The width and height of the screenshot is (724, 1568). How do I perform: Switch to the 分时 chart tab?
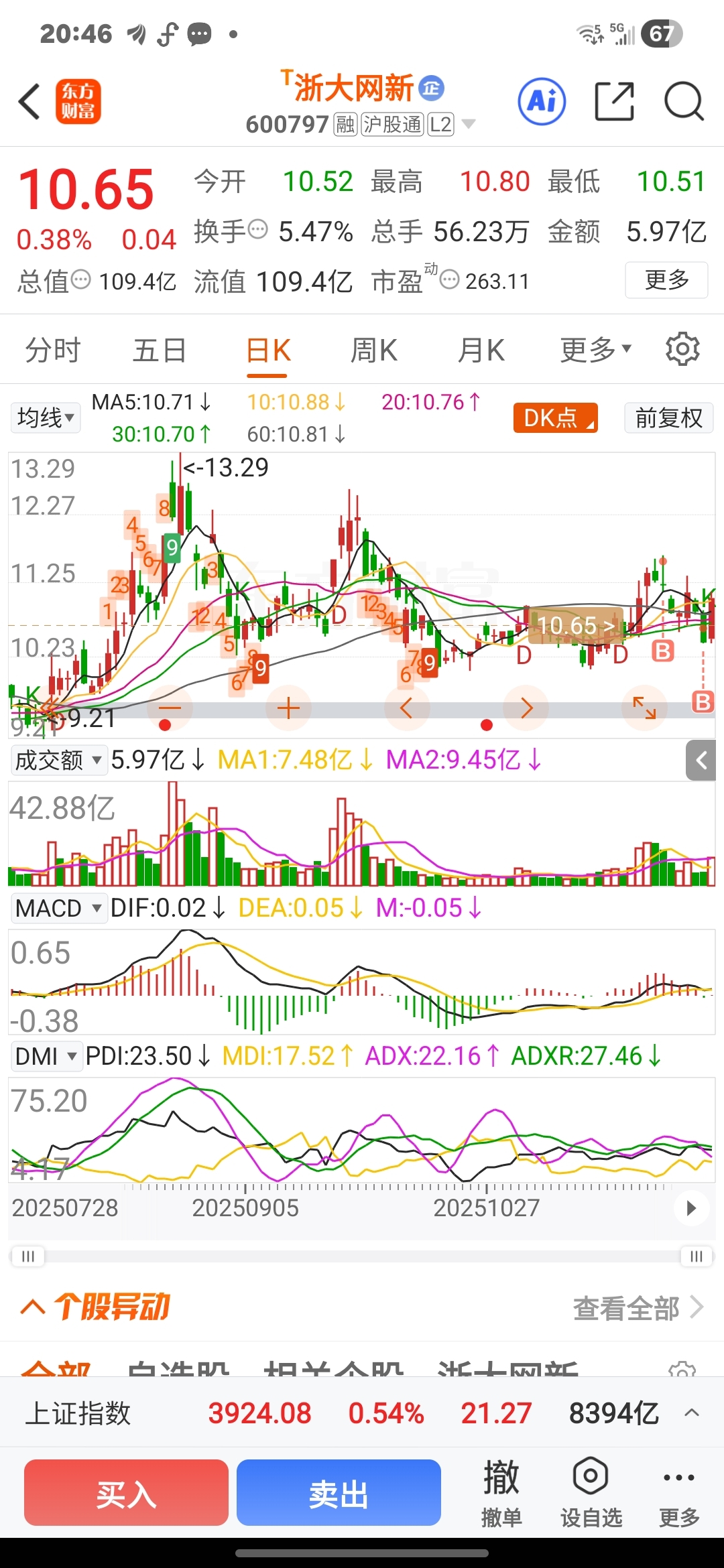53,350
